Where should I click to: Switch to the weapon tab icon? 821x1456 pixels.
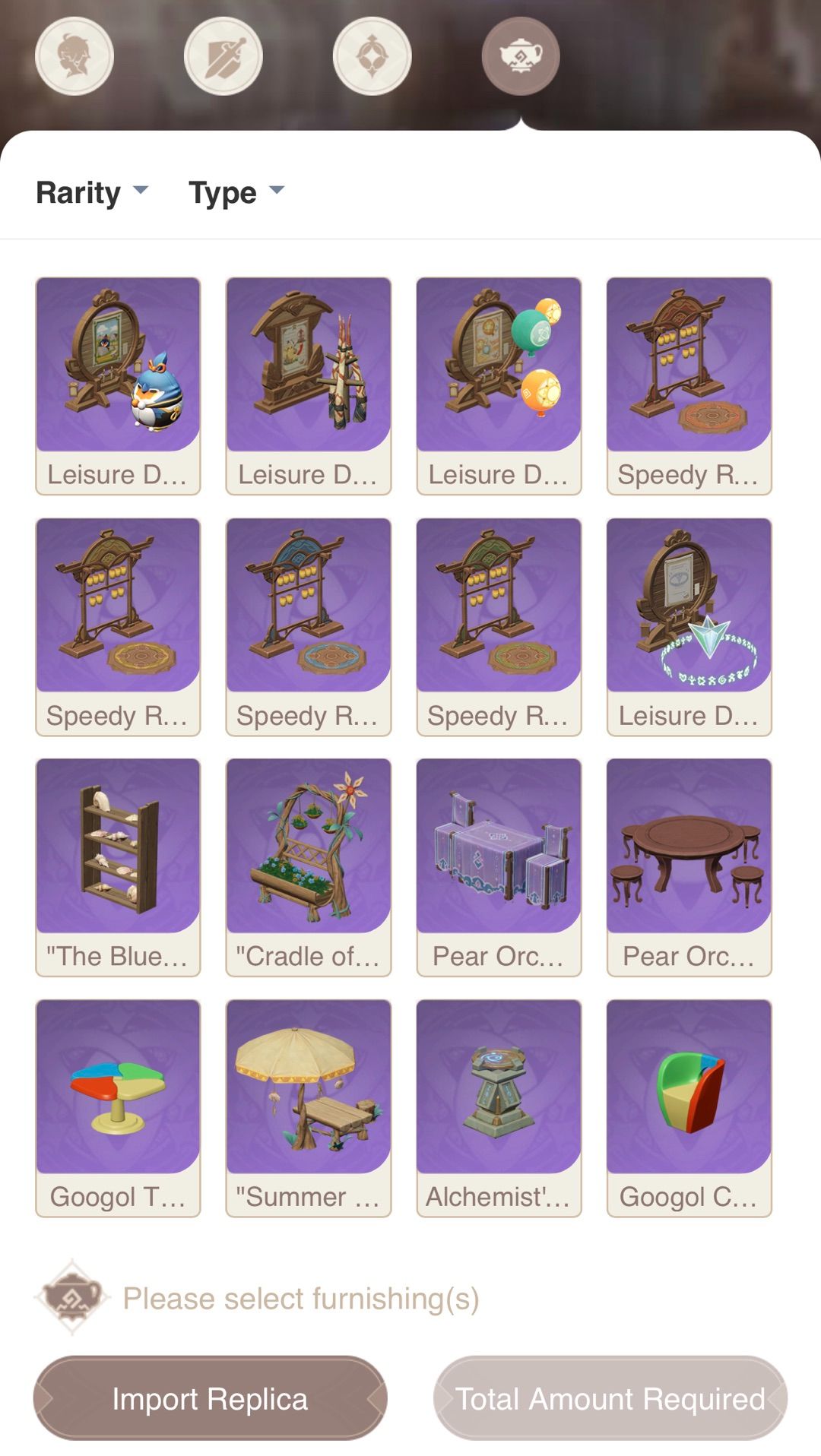pyautogui.click(x=223, y=57)
